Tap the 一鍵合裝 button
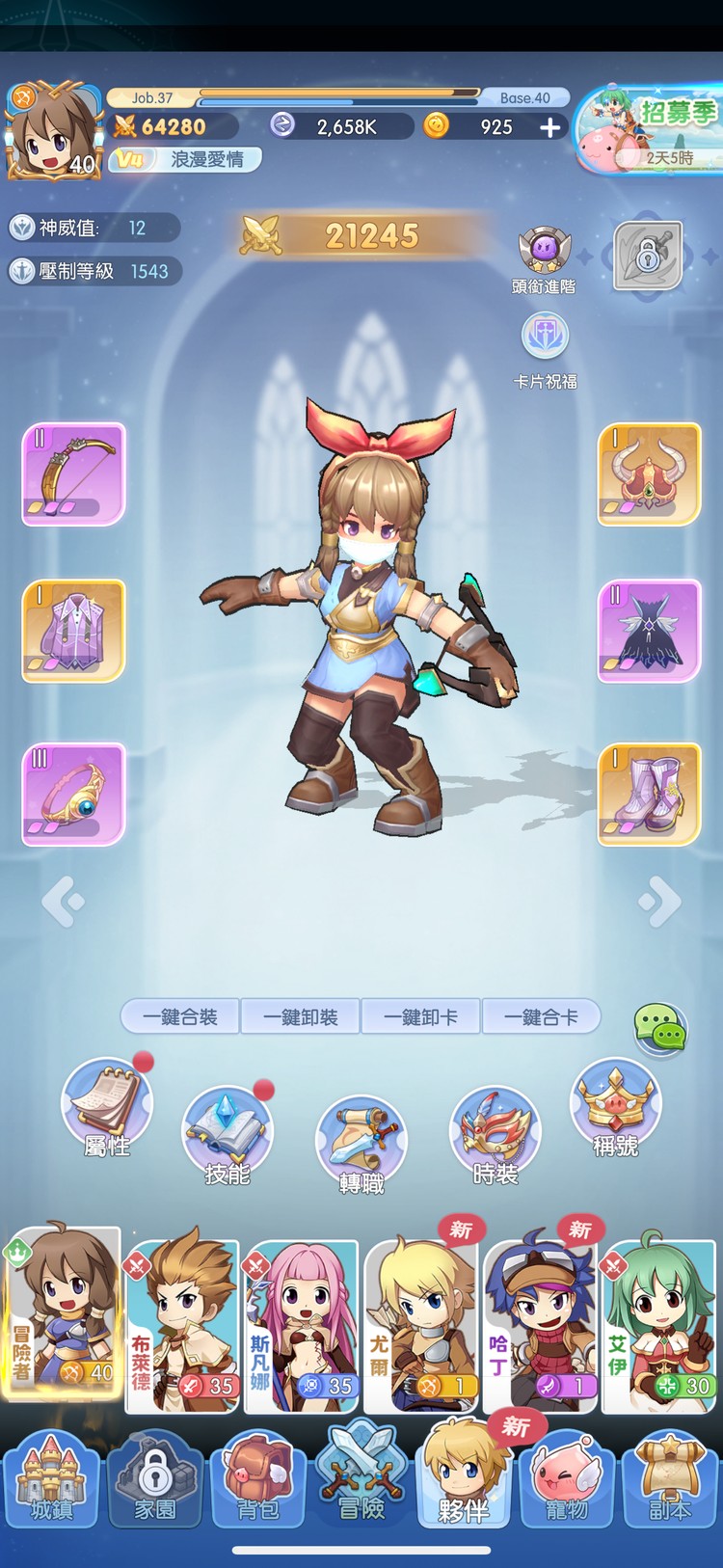The height and width of the screenshot is (1568, 723). tap(180, 1016)
